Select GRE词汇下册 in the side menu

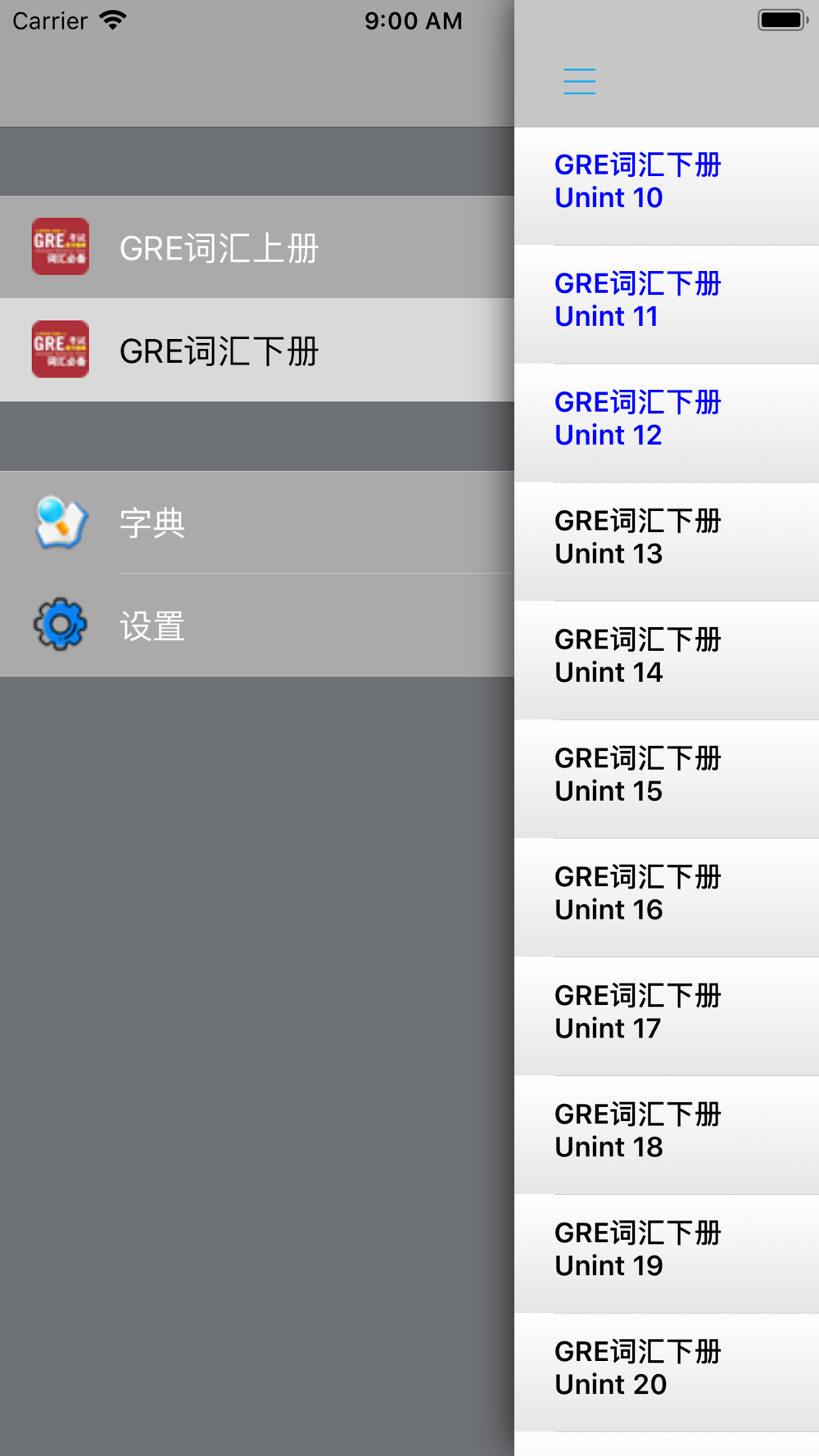[x=219, y=350]
